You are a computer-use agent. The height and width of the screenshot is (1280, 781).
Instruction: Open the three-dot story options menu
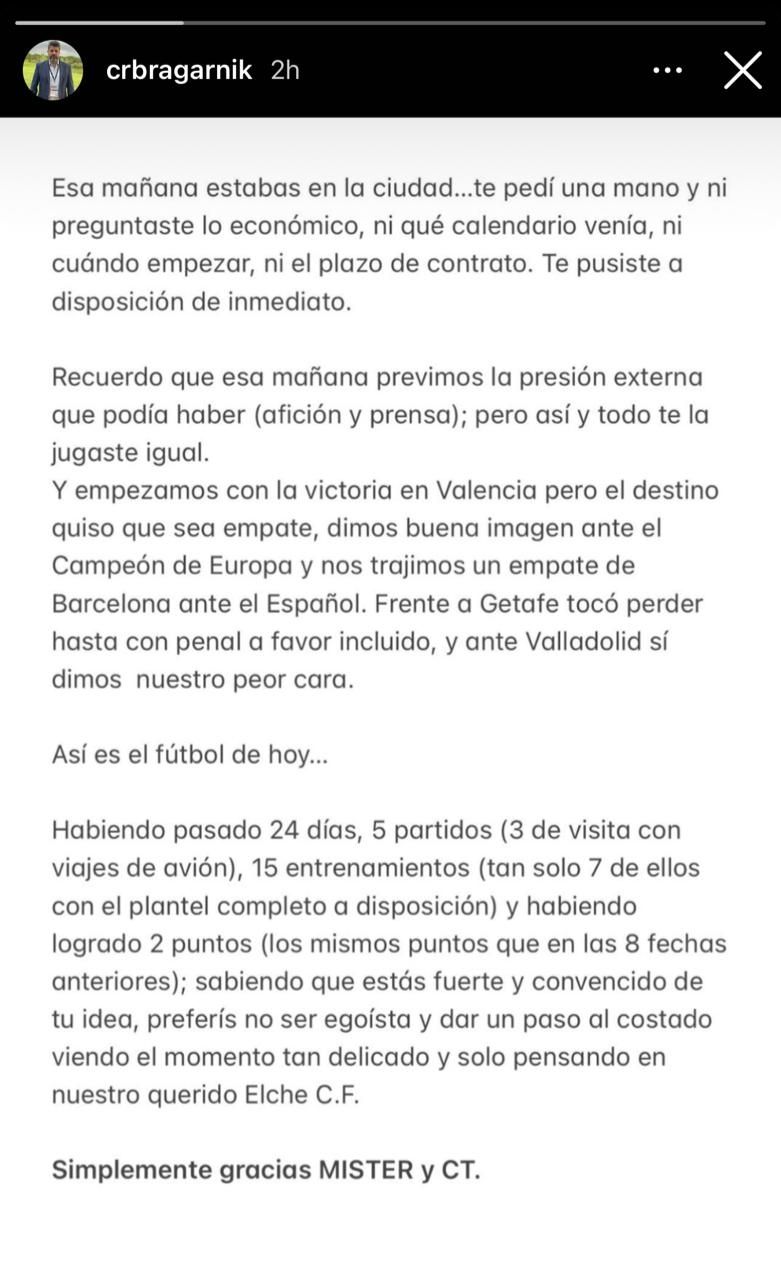tap(668, 70)
